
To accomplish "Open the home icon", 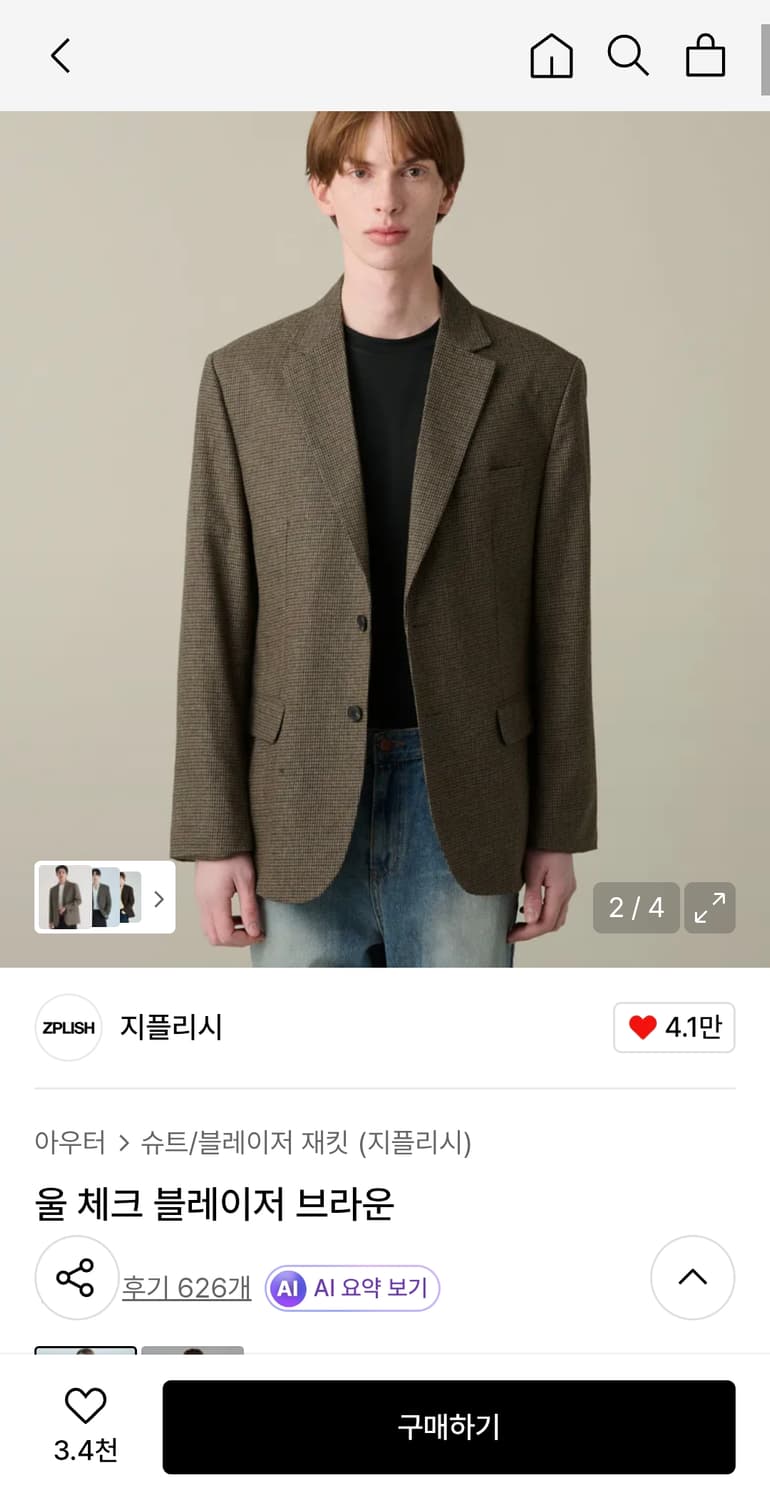I will [x=551, y=56].
